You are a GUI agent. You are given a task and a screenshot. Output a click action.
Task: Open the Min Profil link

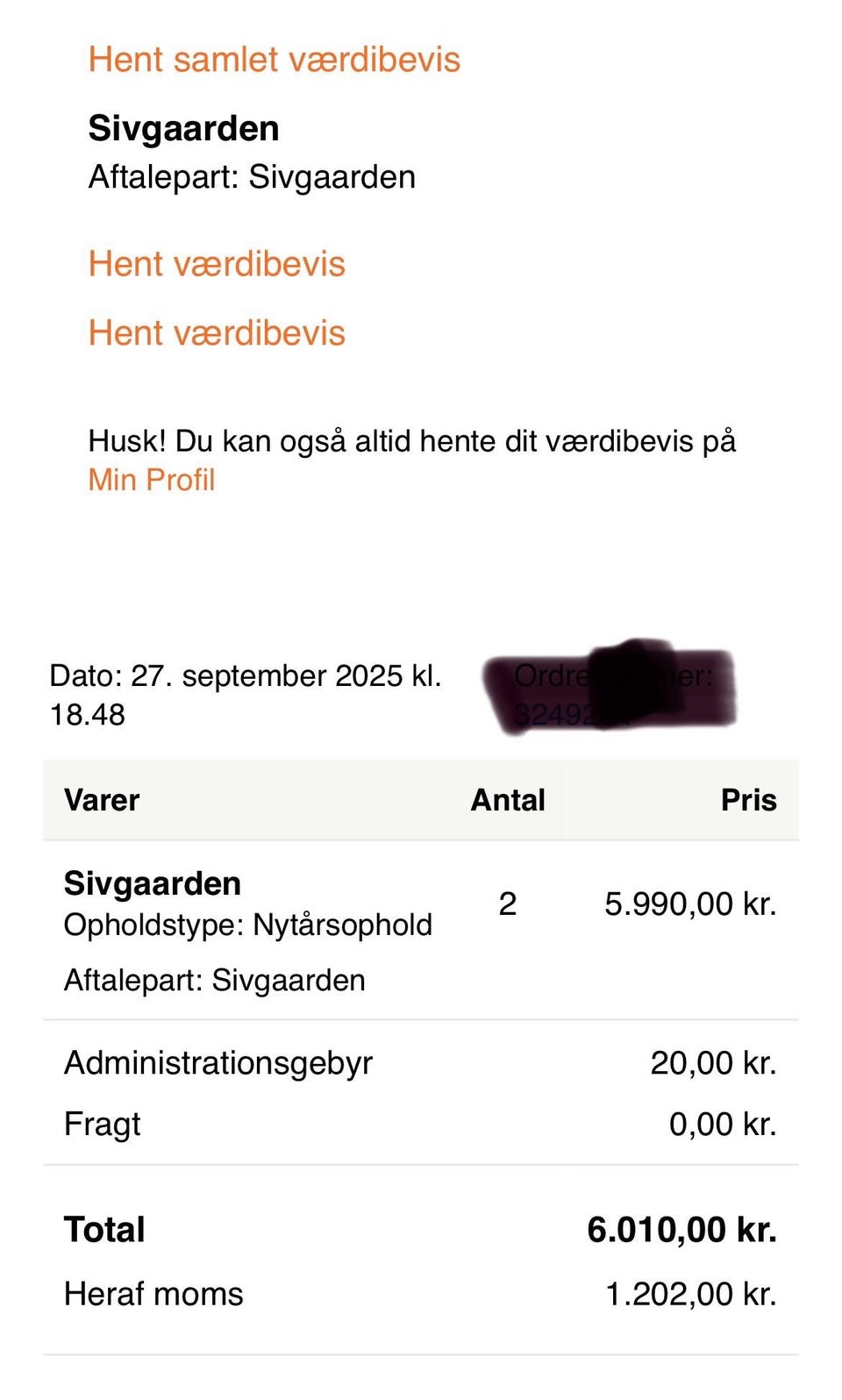pyautogui.click(x=152, y=480)
